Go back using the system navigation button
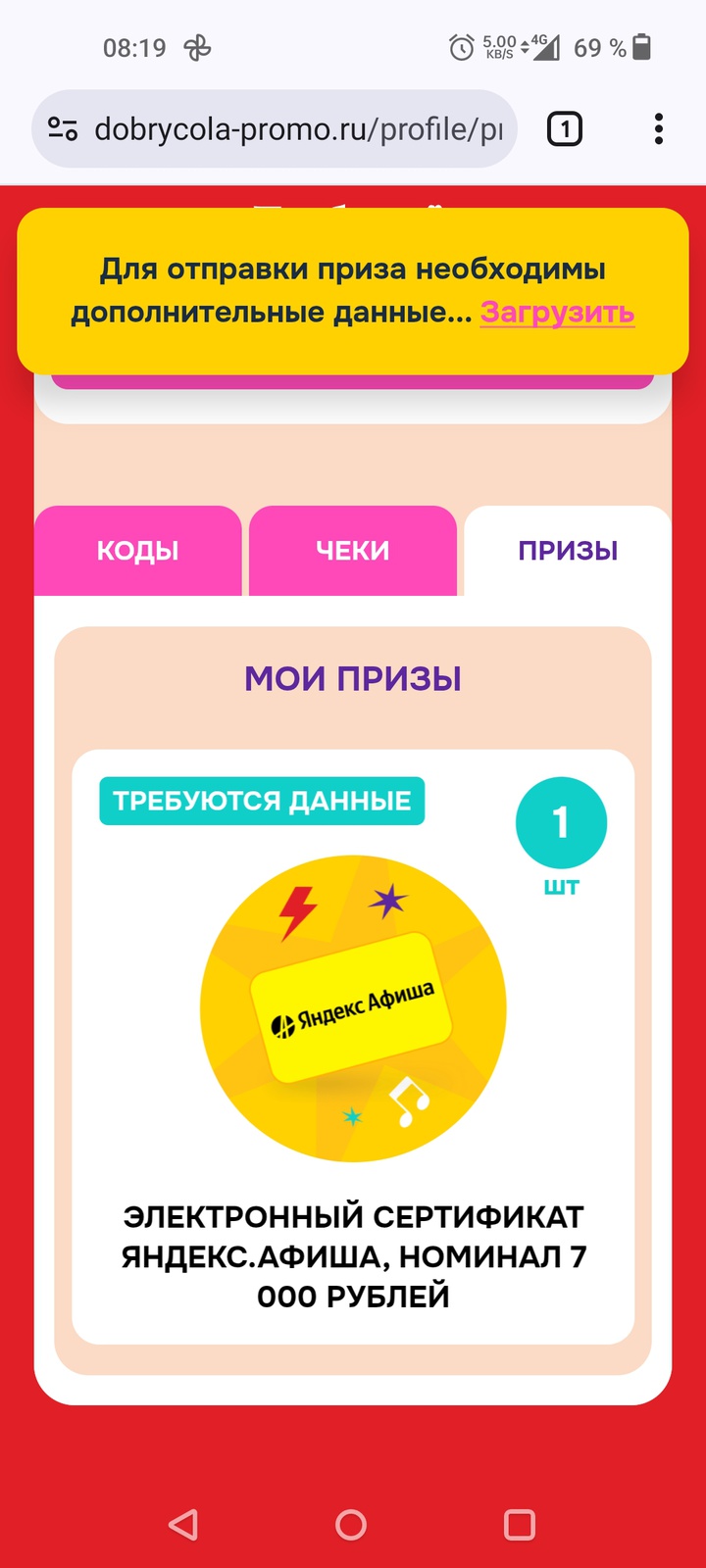 183,1524
